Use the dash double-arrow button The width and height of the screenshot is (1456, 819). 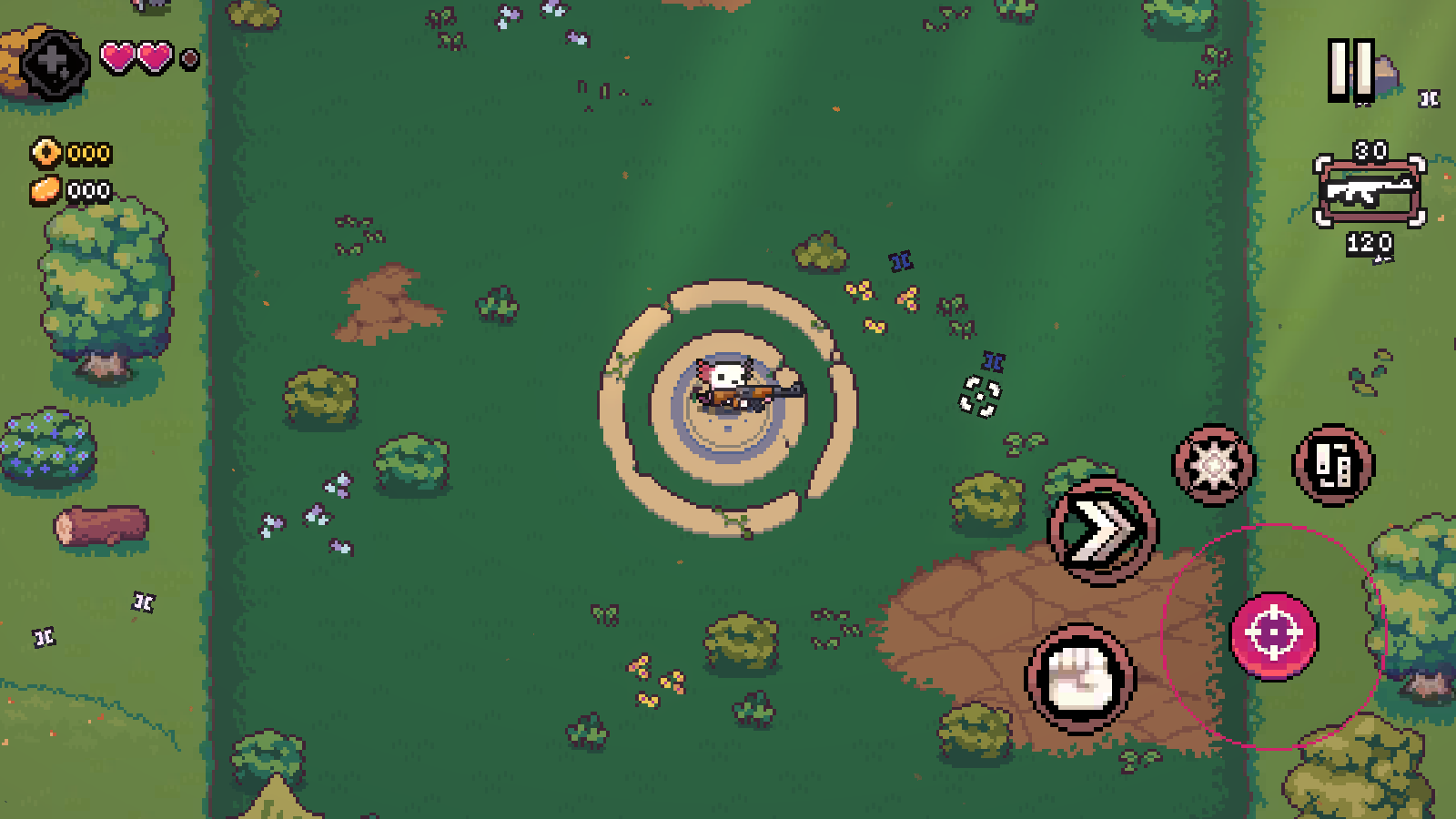coord(1102,531)
